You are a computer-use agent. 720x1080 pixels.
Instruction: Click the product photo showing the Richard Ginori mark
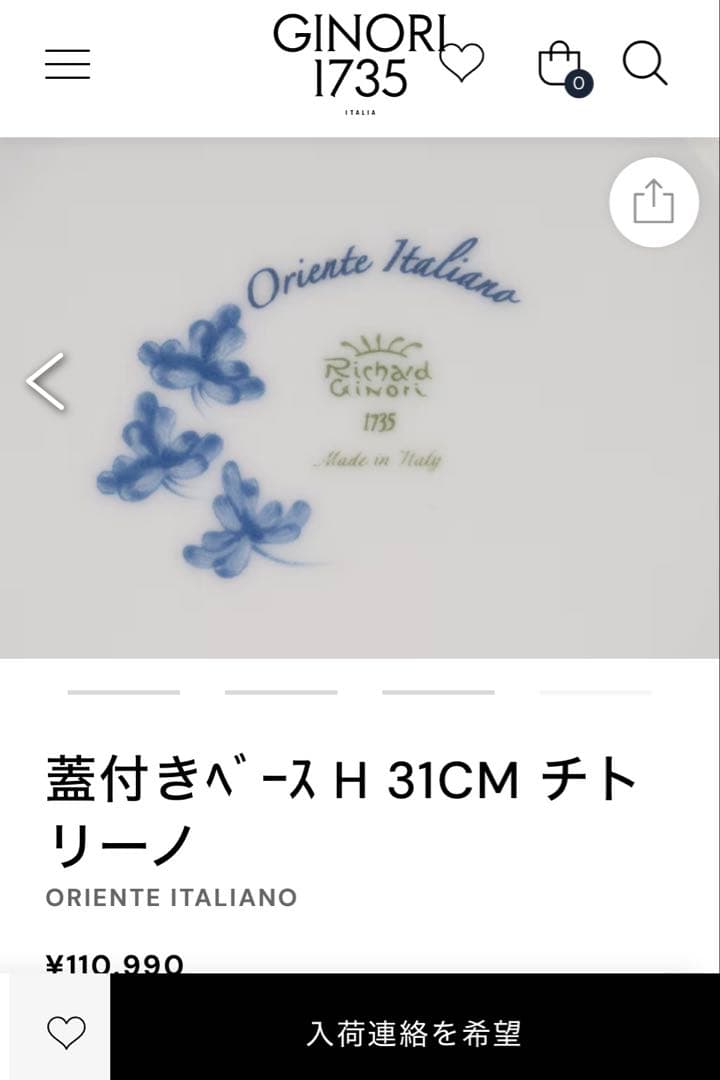[360, 400]
